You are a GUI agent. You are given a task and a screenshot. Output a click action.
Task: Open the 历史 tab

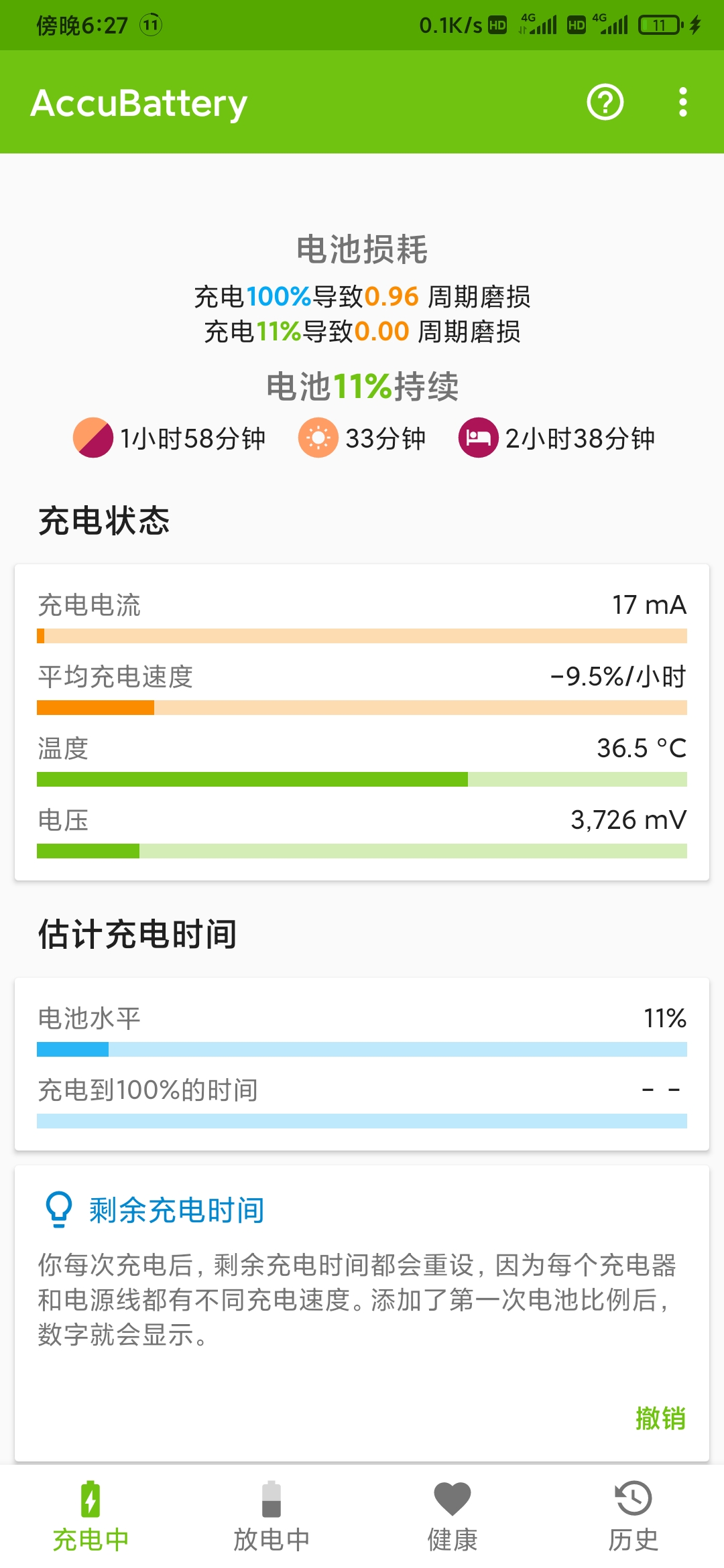[x=633, y=1517]
